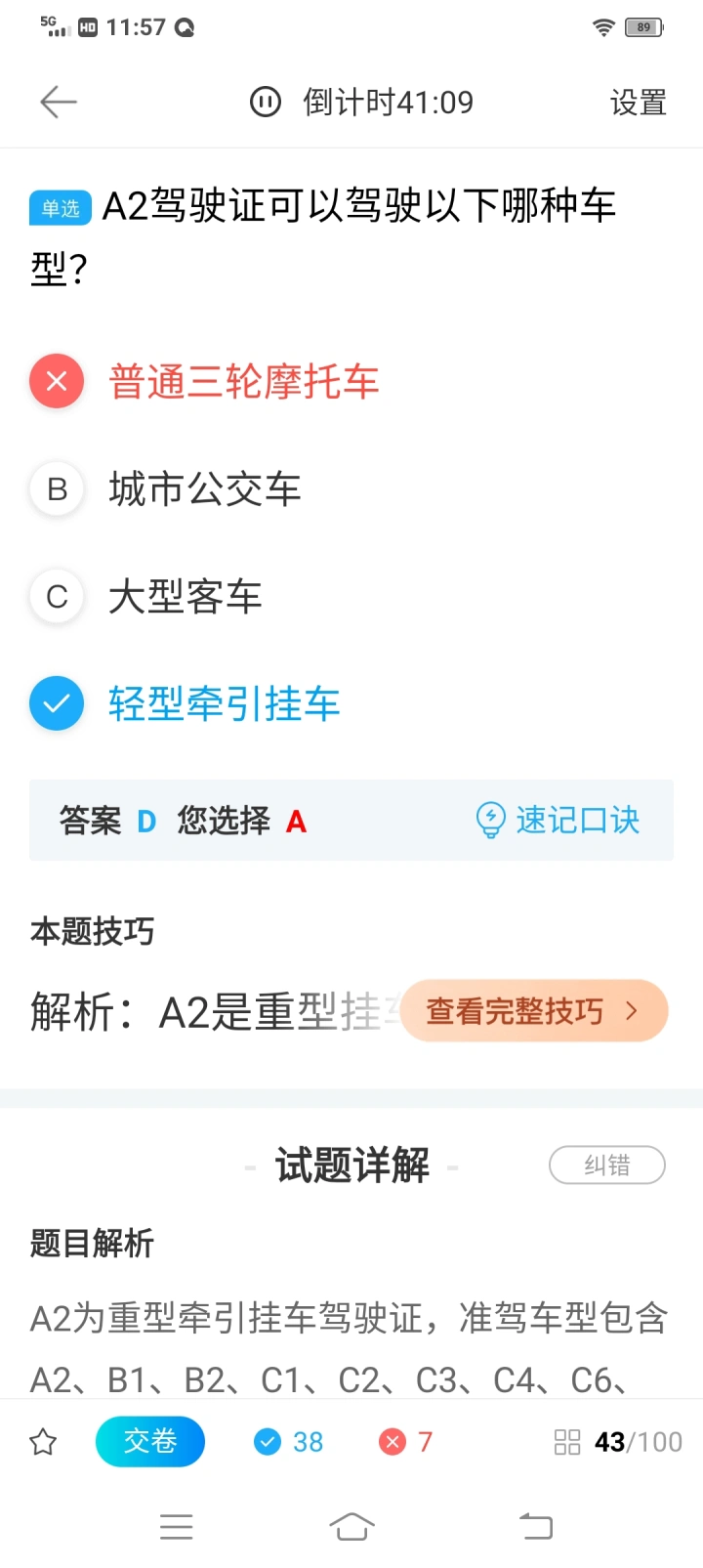Go back using the top arrow
The height and width of the screenshot is (1568, 703).
(58, 102)
